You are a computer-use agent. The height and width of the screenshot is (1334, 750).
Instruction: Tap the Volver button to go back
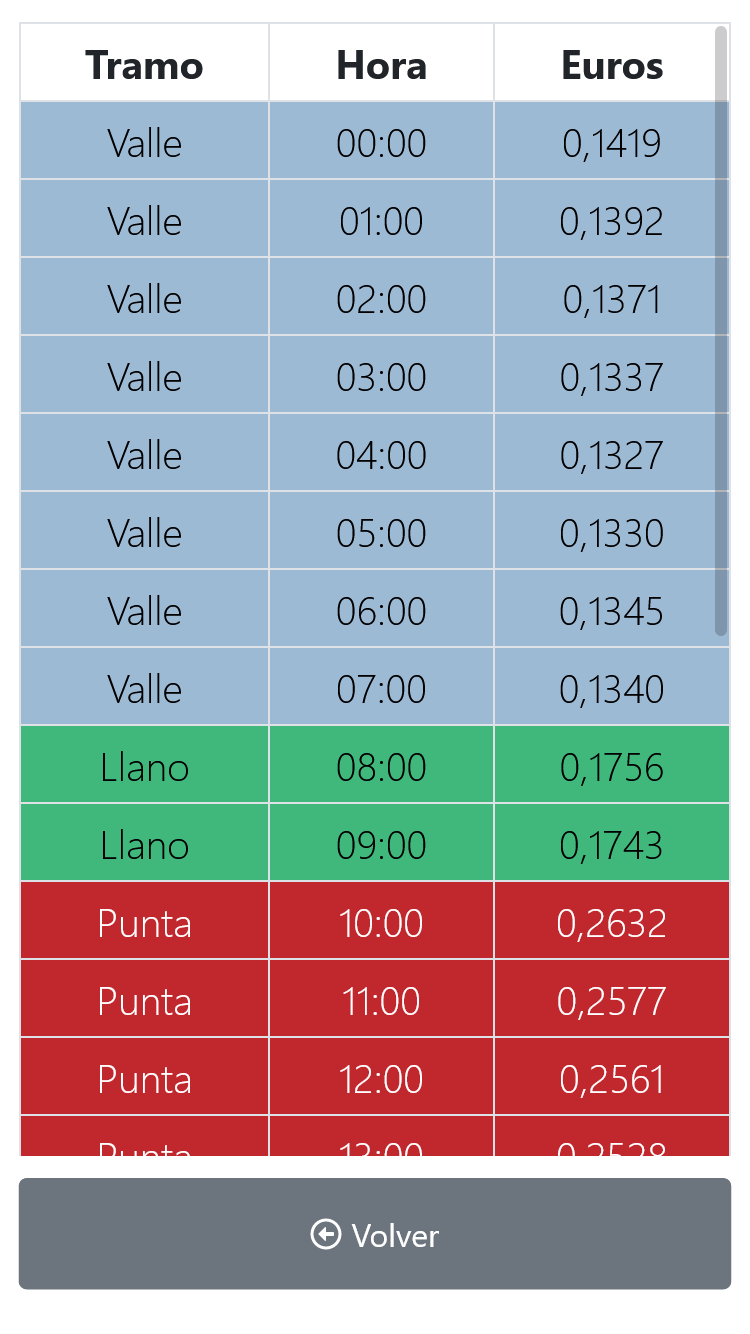[375, 1234]
